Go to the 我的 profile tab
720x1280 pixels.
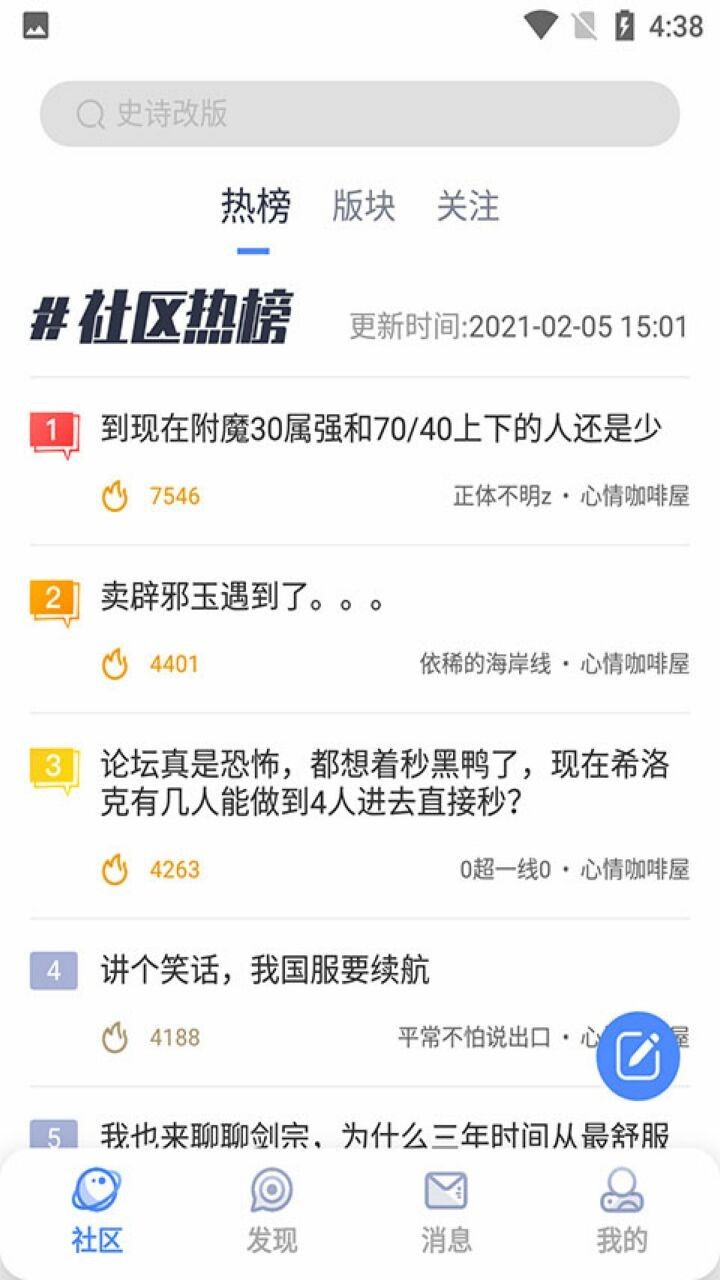621,1211
